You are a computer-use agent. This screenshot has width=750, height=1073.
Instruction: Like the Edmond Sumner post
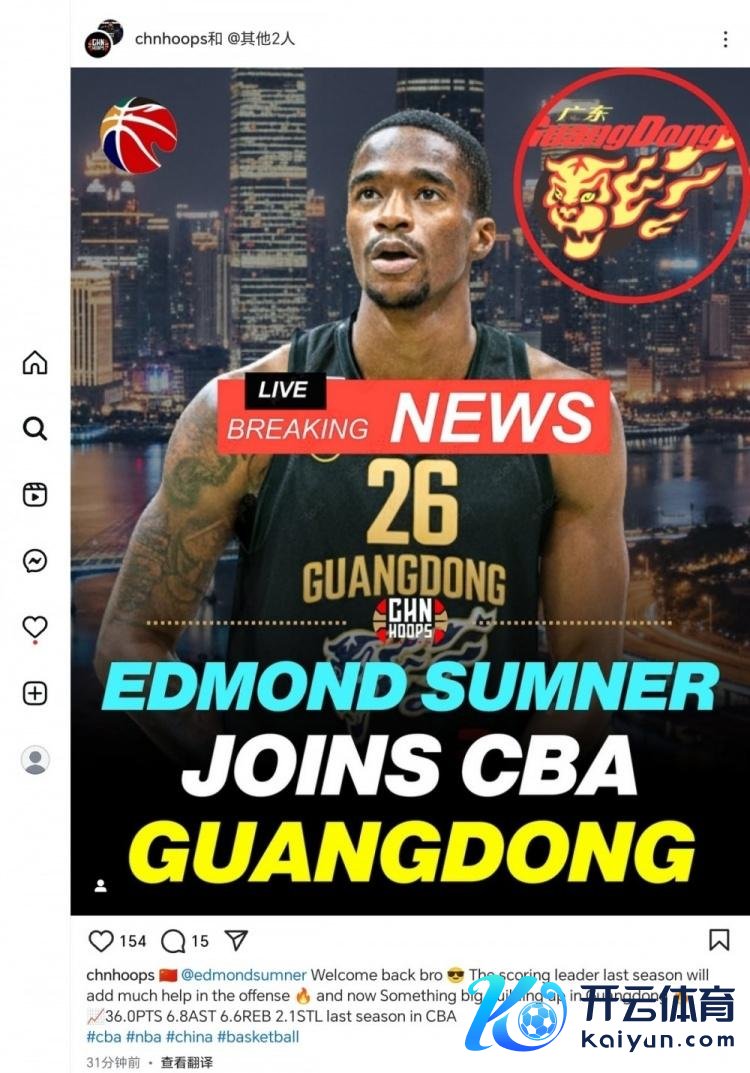coord(101,941)
